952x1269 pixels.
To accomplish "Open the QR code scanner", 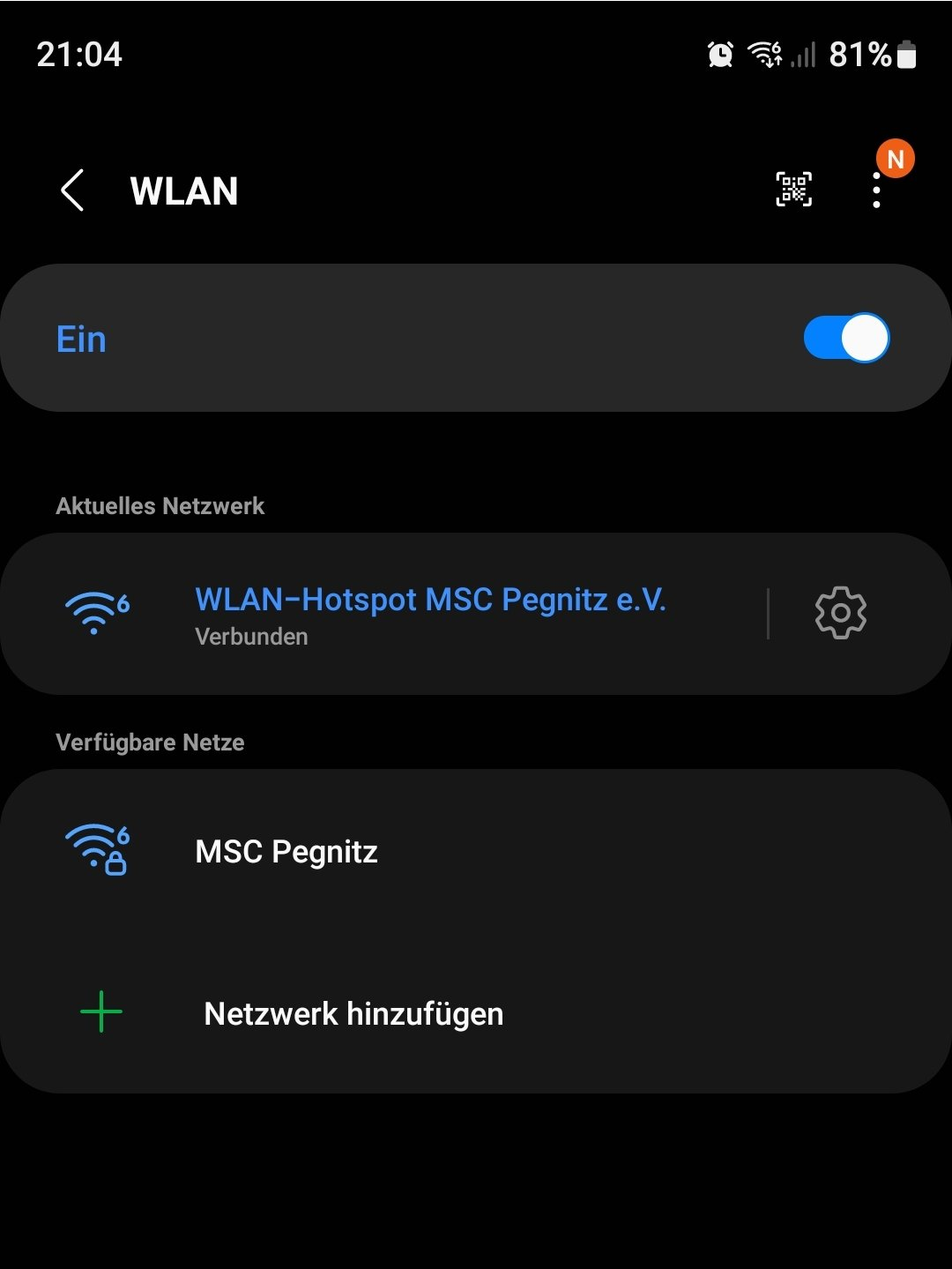I will 793,190.
